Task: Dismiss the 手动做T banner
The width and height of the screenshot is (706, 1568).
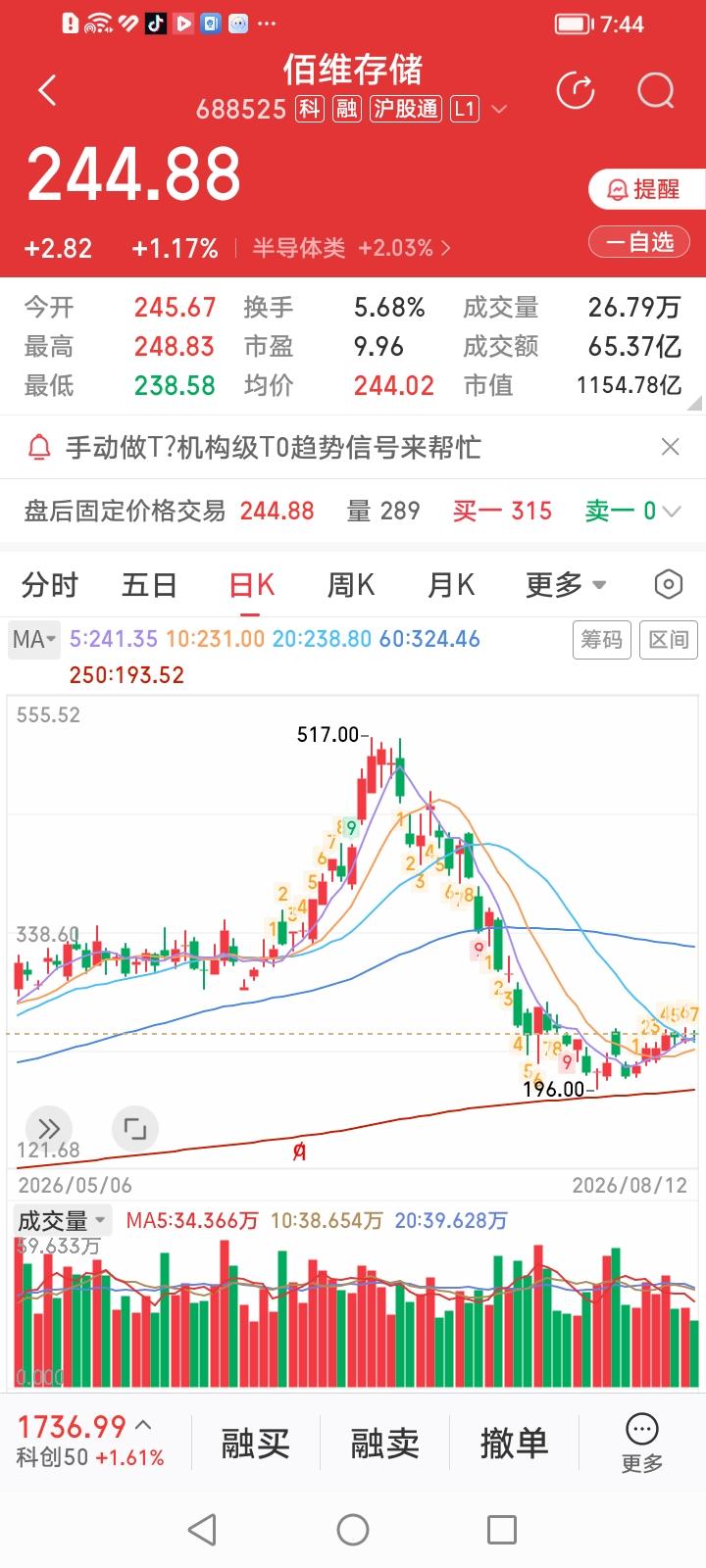Action: point(671,448)
